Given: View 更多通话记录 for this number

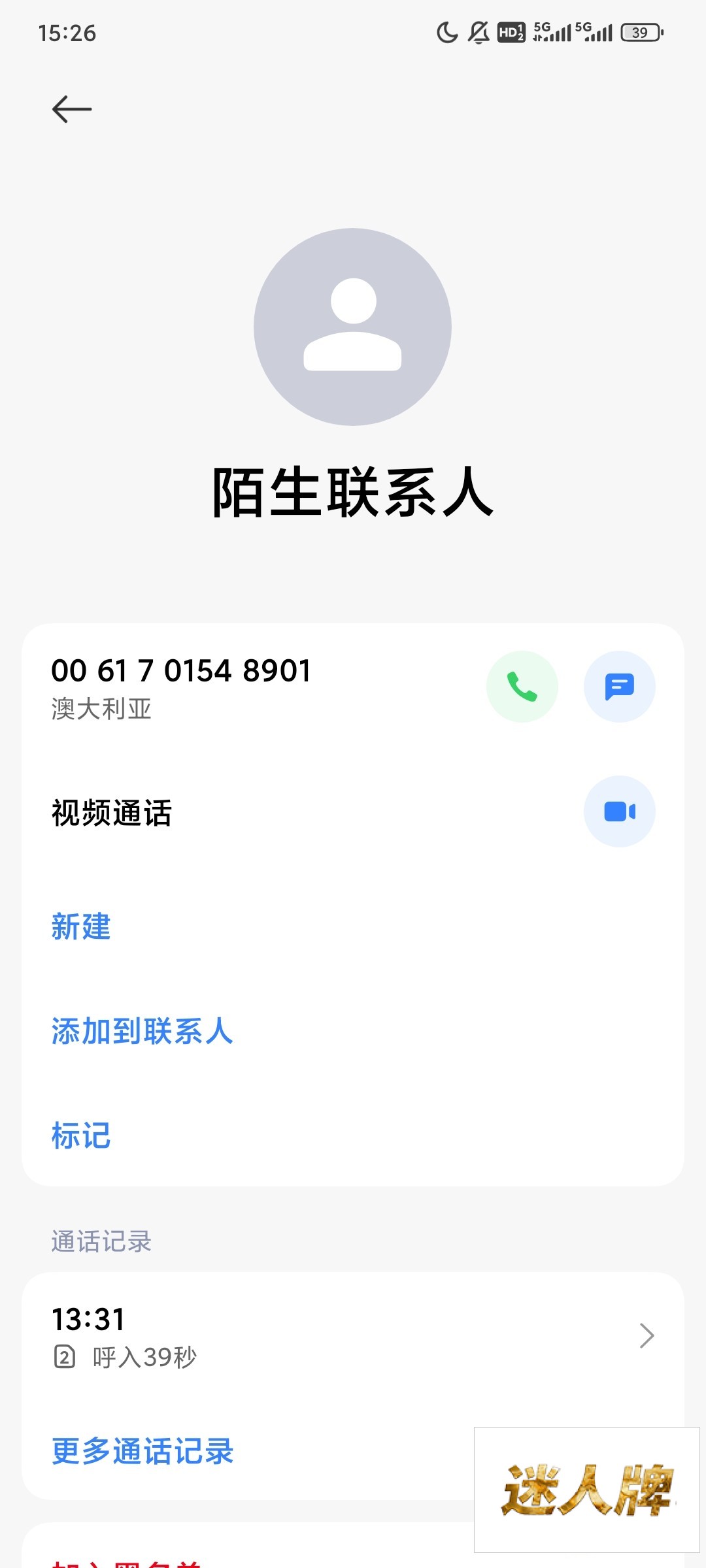Looking at the screenshot, I should [x=143, y=1452].
